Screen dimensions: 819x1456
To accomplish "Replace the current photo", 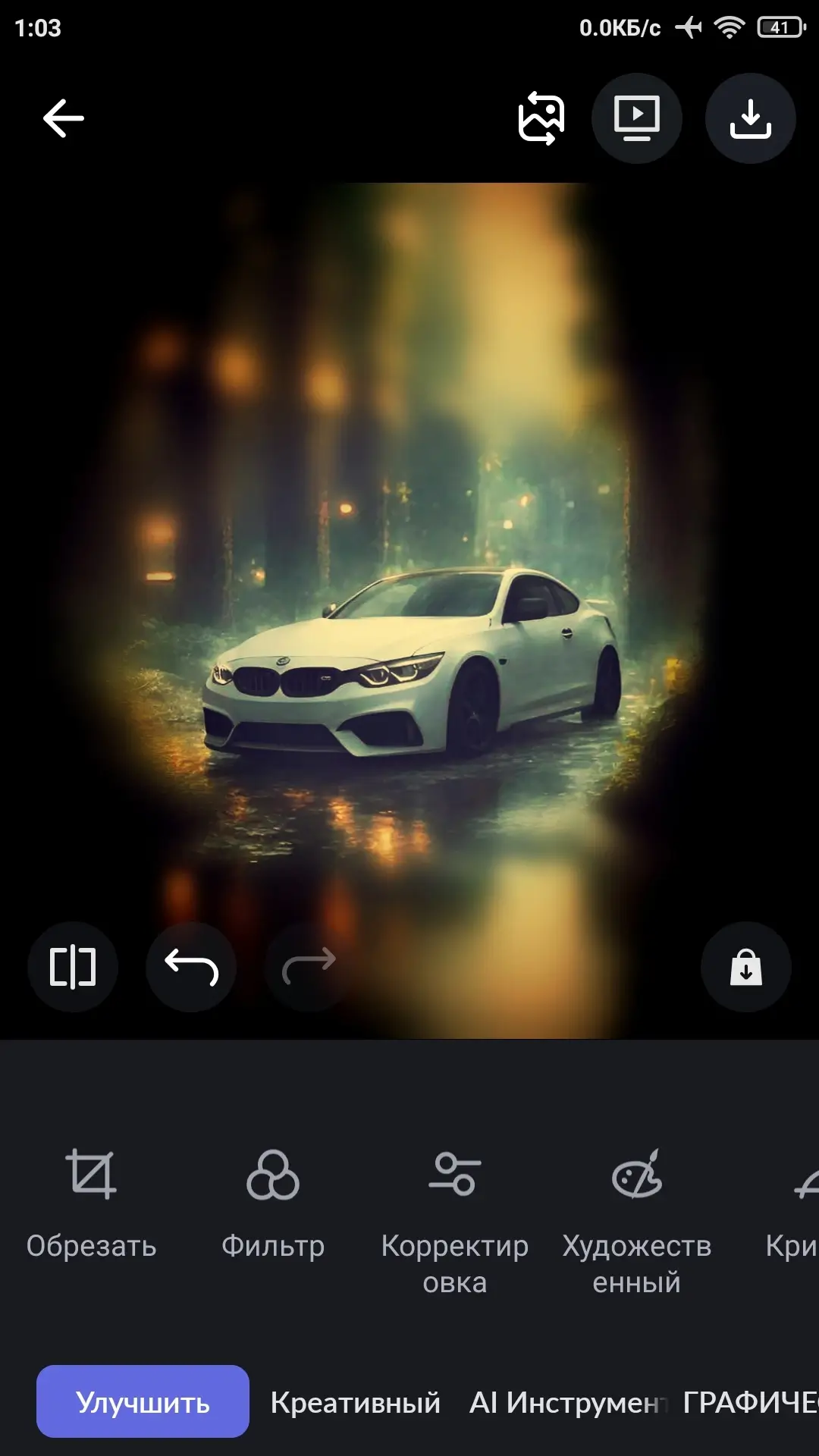I will [x=541, y=118].
